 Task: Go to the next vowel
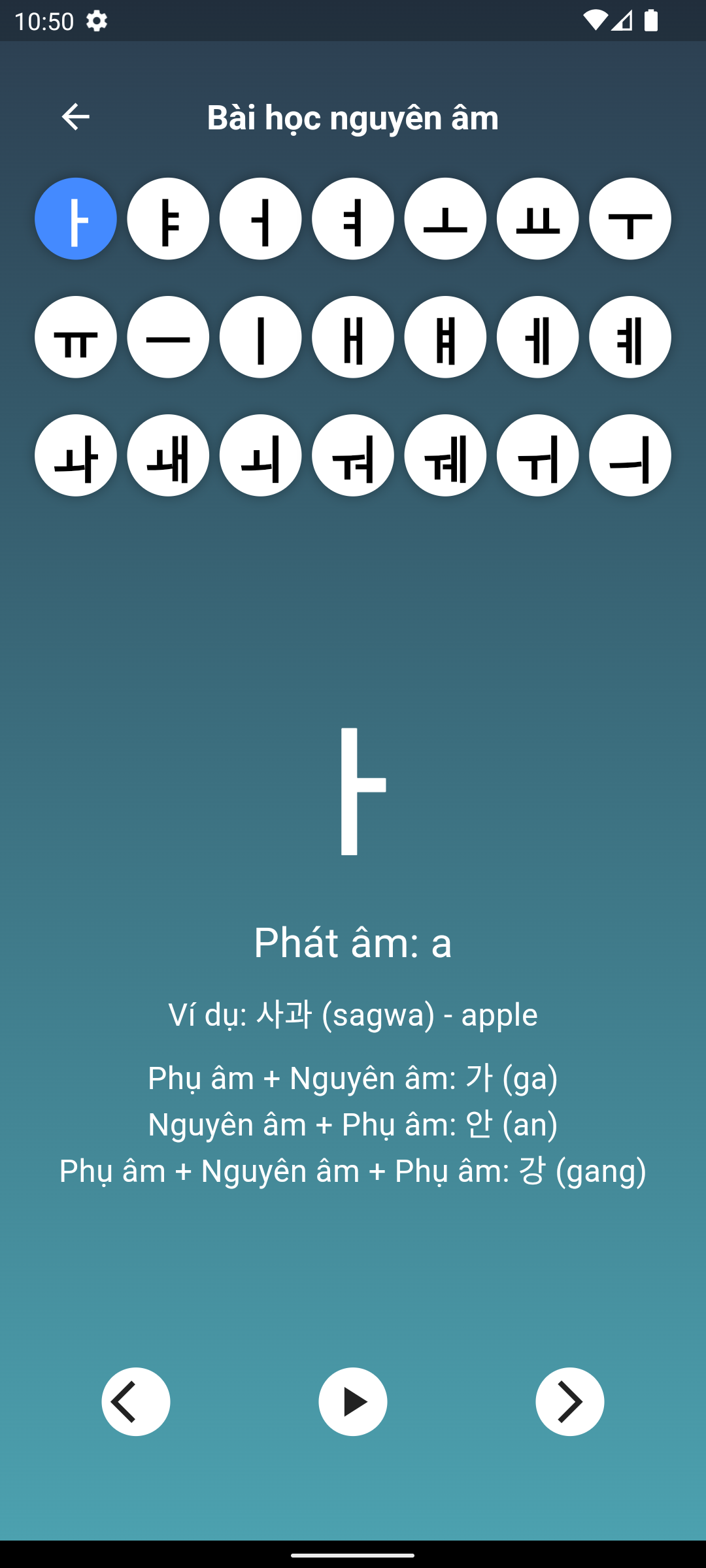pyautogui.click(x=569, y=1401)
